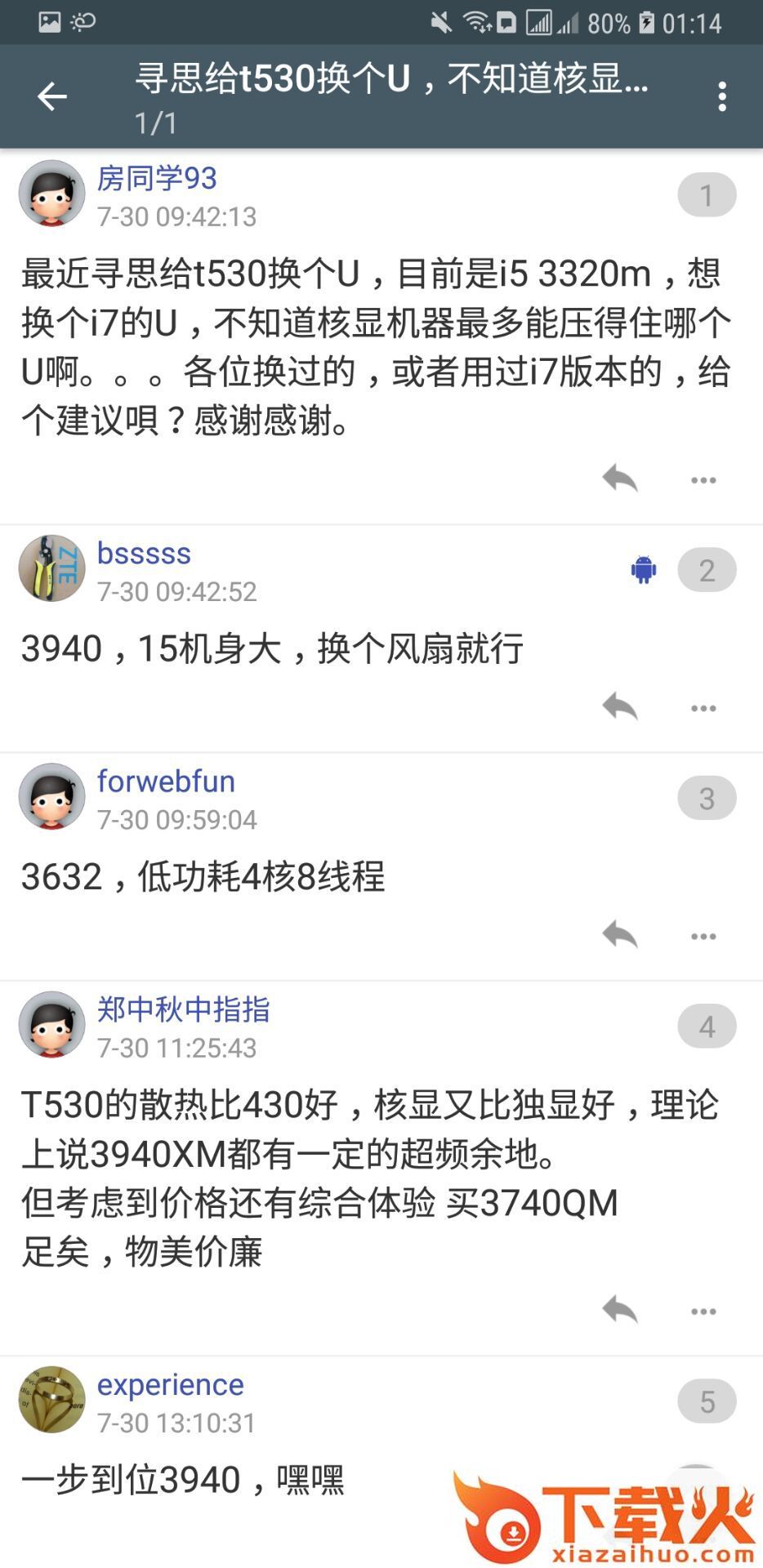
Task: Tap experience's avatar picture
Action: 51,1400
